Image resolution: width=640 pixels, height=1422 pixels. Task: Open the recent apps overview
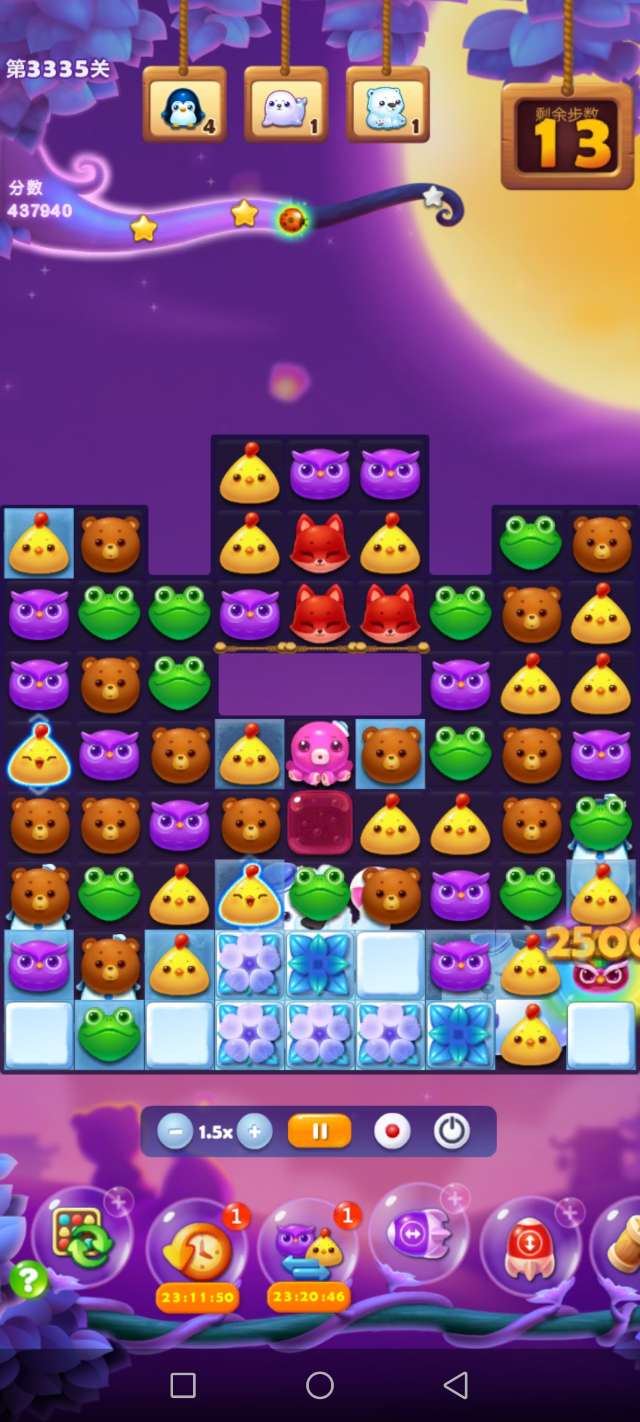click(183, 1385)
